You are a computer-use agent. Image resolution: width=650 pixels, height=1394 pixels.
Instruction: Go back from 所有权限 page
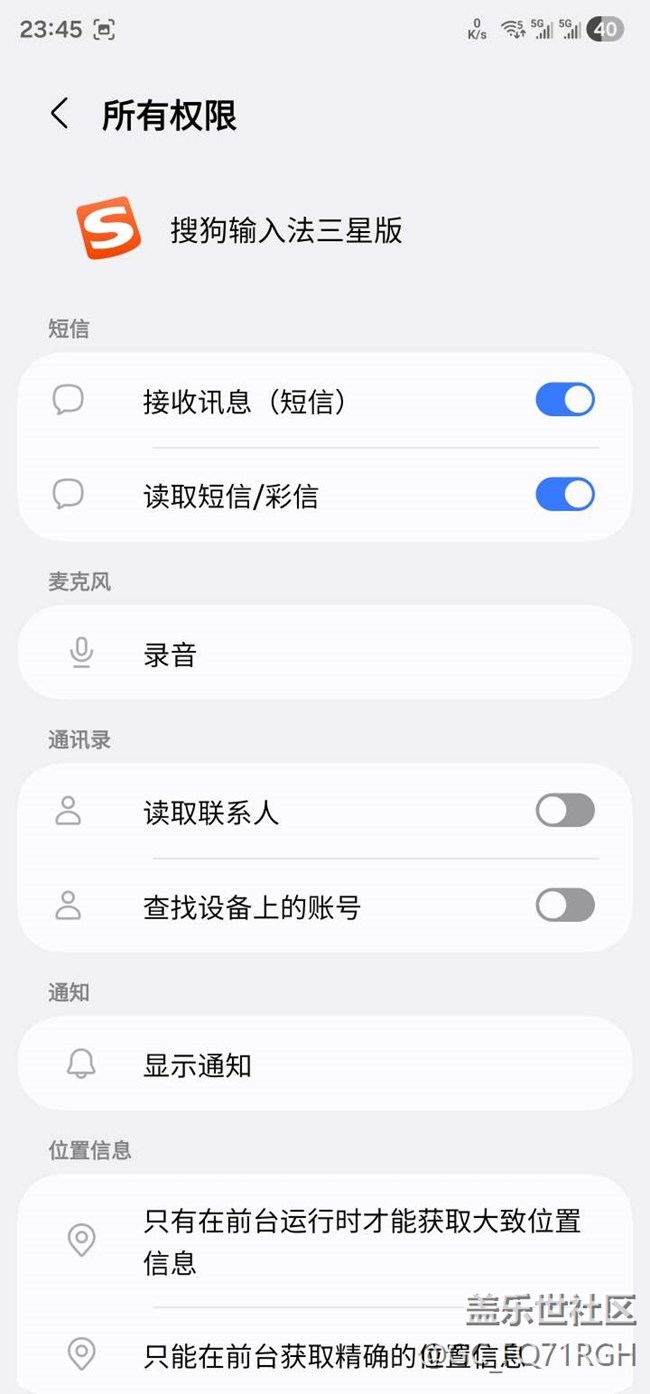[x=60, y=114]
